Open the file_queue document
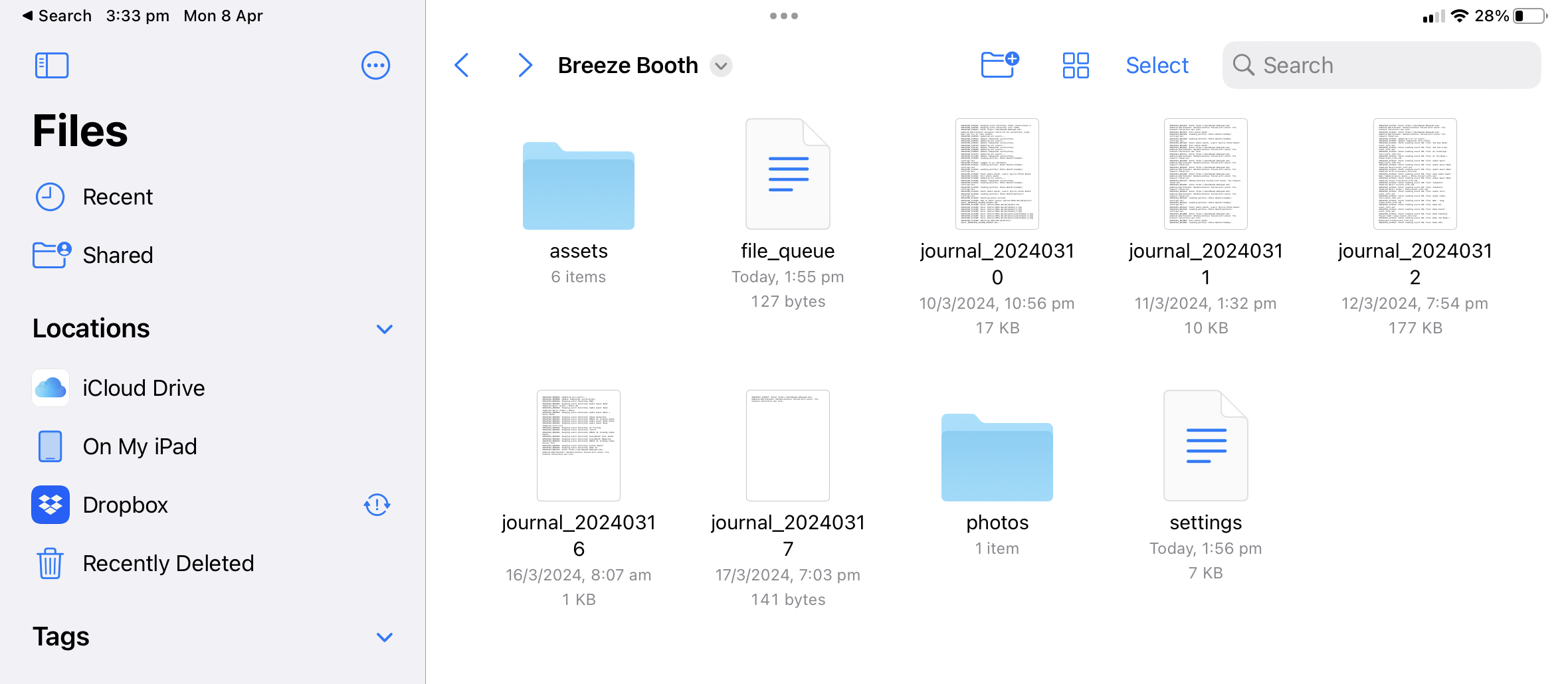1568x684 pixels. [x=787, y=175]
